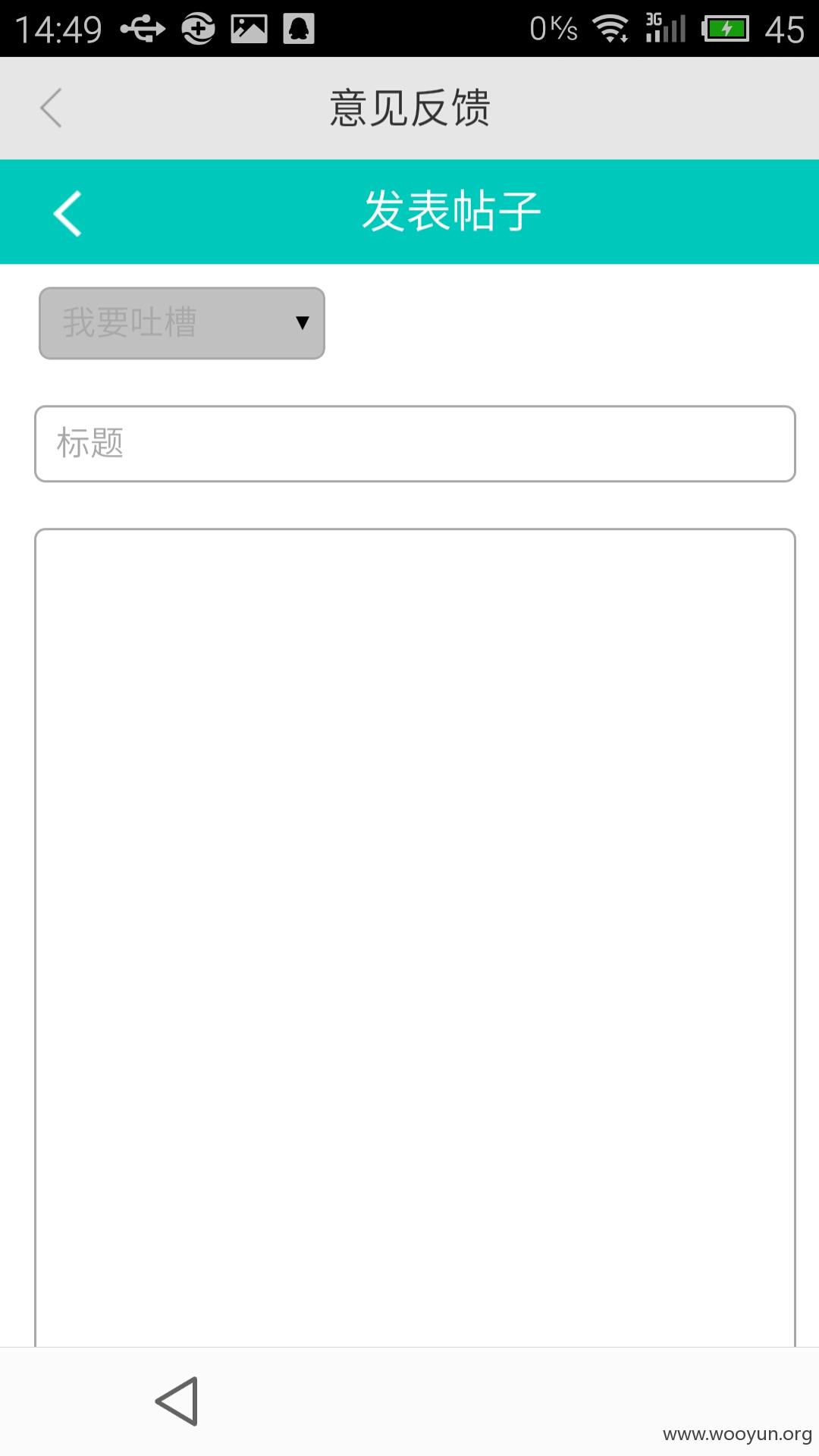819x1456 pixels.
Task: Focus the 标题 title field
Action: (415, 444)
